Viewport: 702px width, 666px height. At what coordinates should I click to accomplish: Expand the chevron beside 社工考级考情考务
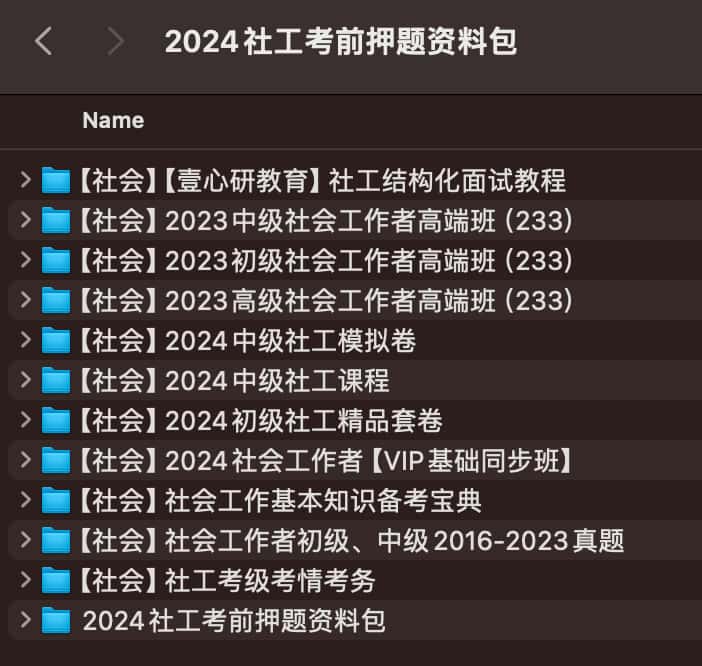[26, 581]
